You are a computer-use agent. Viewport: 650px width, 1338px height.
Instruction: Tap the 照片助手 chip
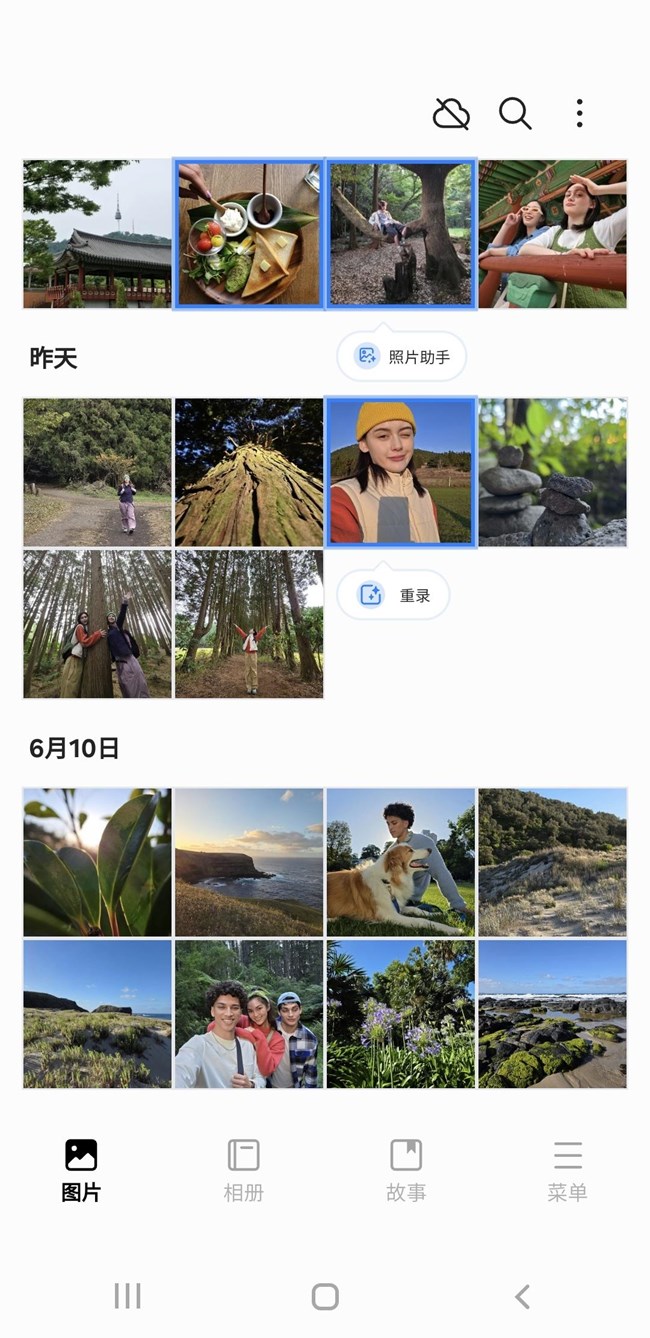click(x=402, y=356)
